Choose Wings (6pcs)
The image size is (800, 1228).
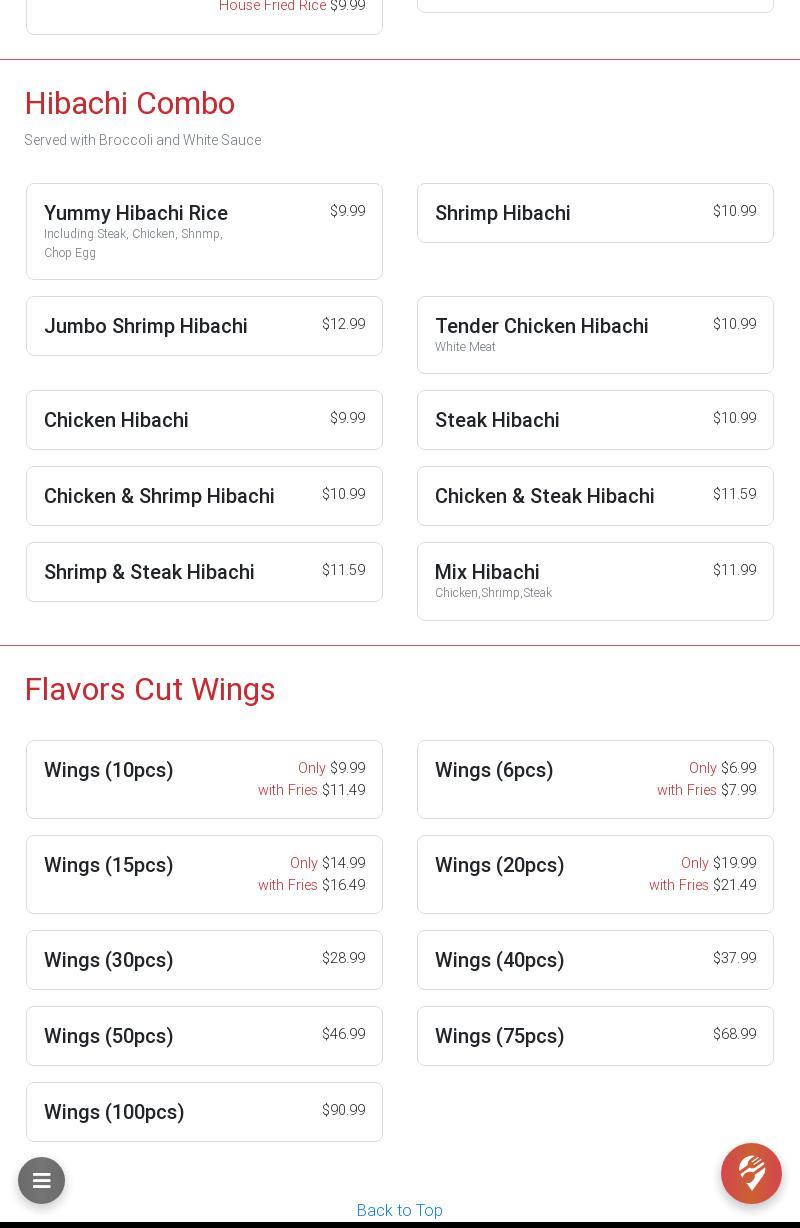[595, 779]
